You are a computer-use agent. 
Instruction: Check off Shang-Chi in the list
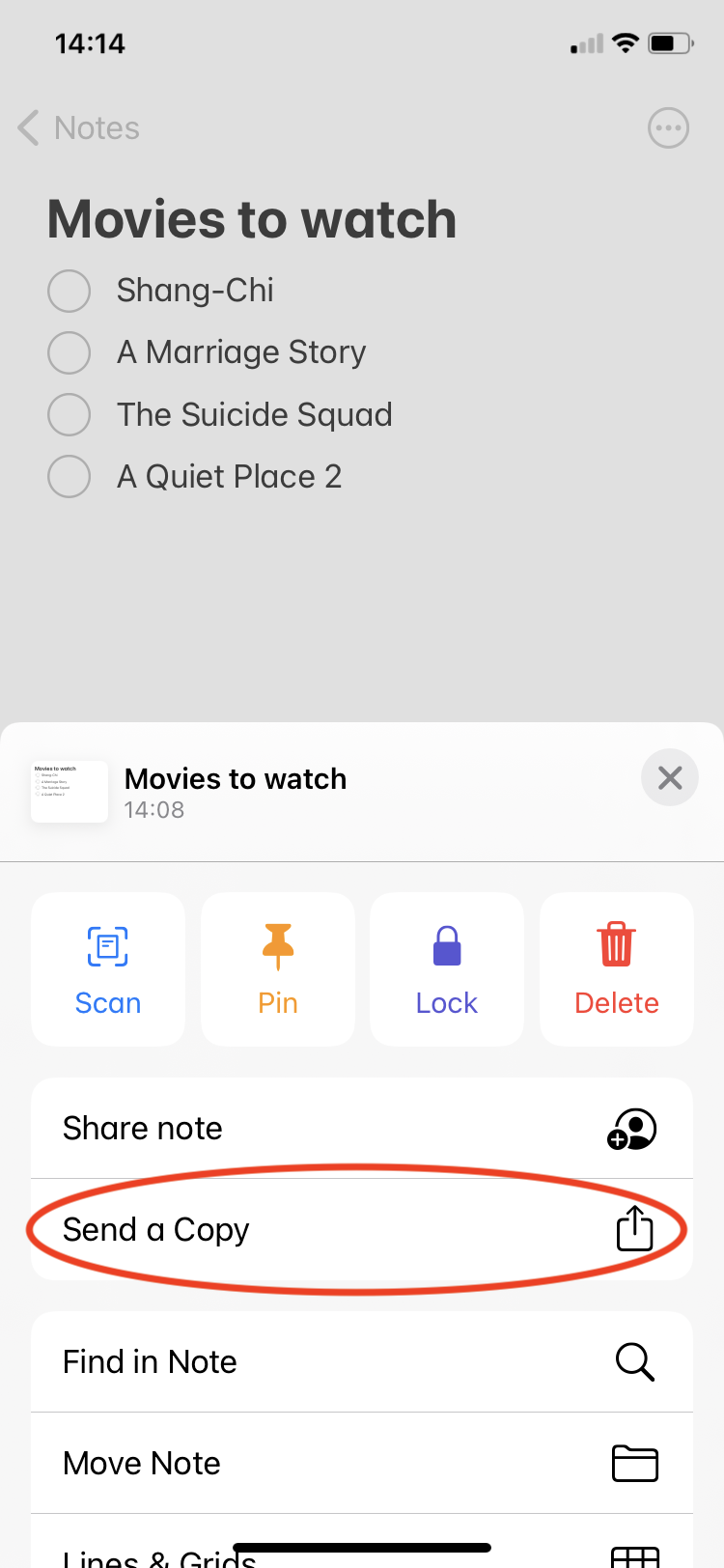pos(69,291)
